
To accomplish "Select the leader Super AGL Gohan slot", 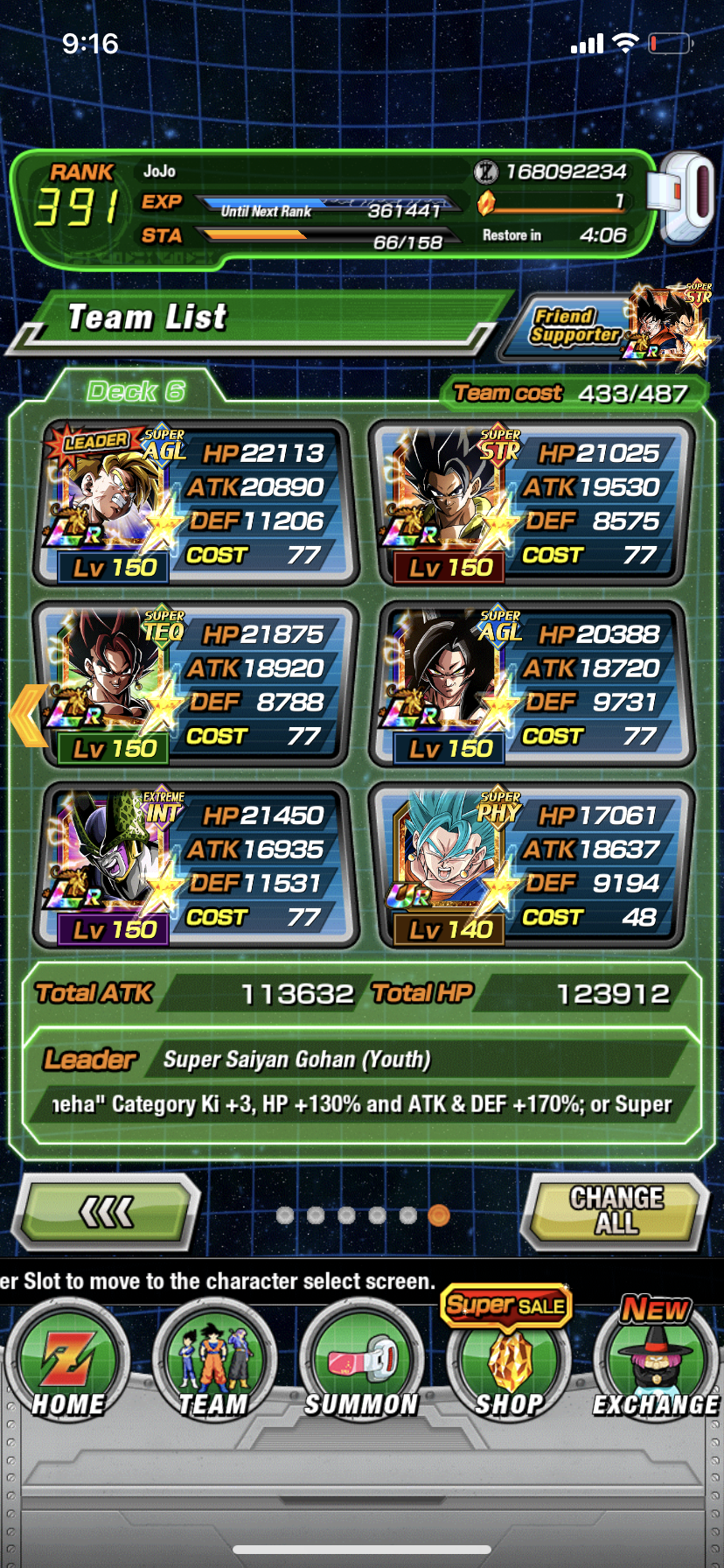I will 194,503.
